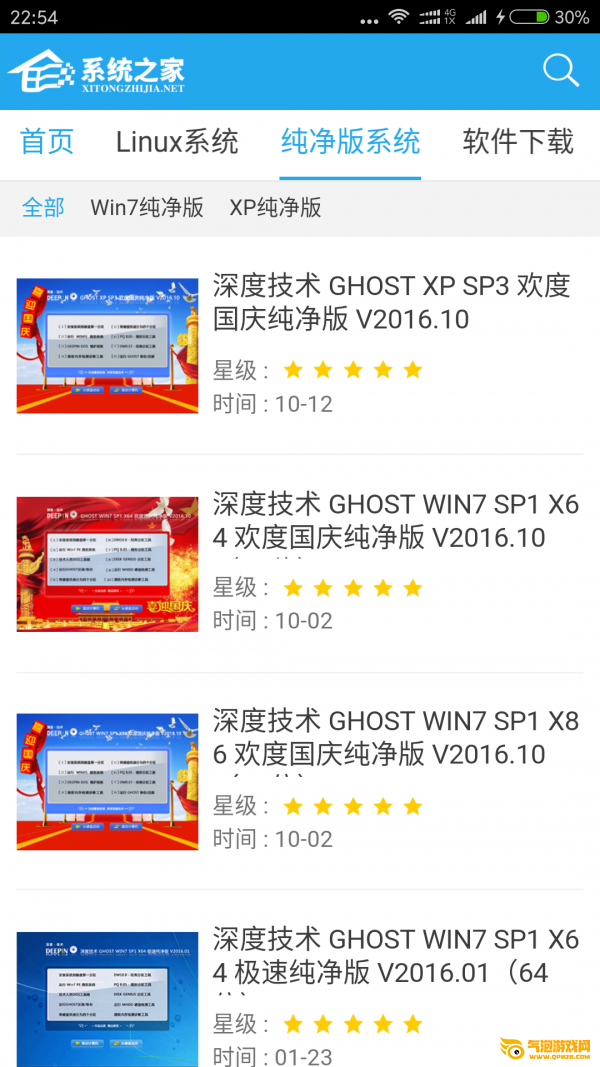Image resolution: width=600 pixels, height=1067 pixels.
Task: Open the search magnifier icon
Action: 561,71
